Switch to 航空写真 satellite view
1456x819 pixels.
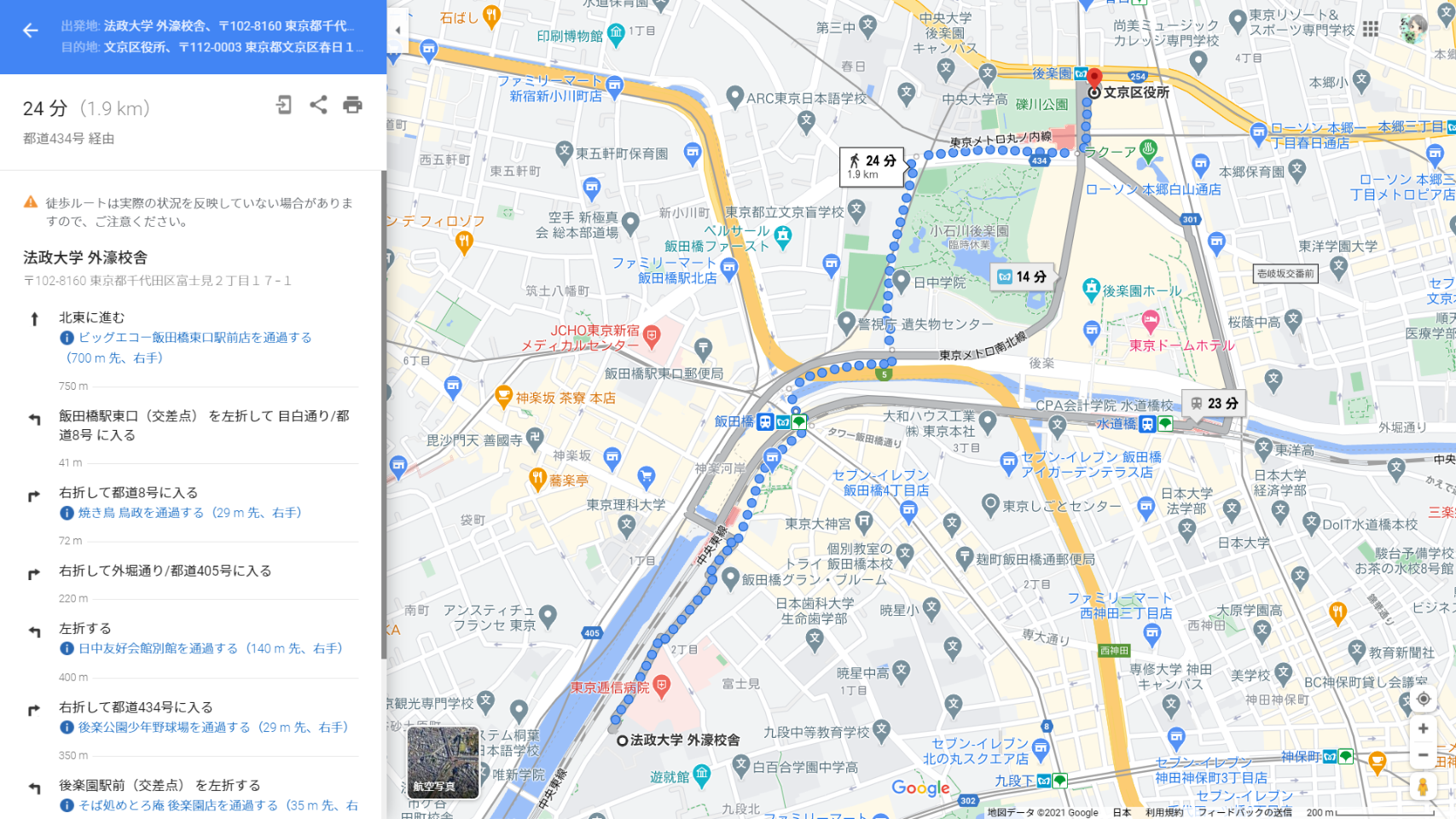(x=443, y=762)
